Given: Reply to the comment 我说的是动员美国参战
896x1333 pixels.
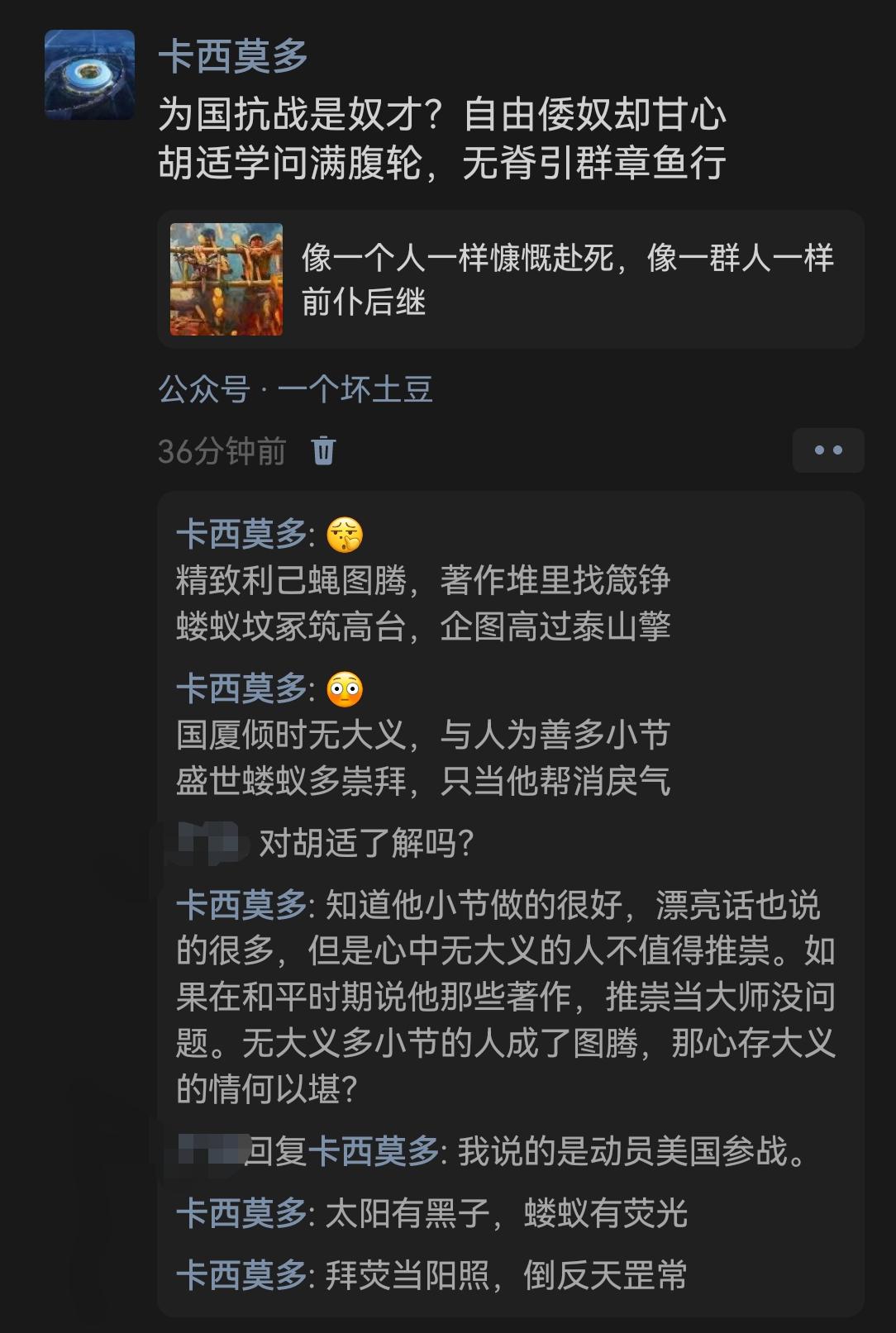Looking at the screenshot, I should click(x=631, y=1151).
